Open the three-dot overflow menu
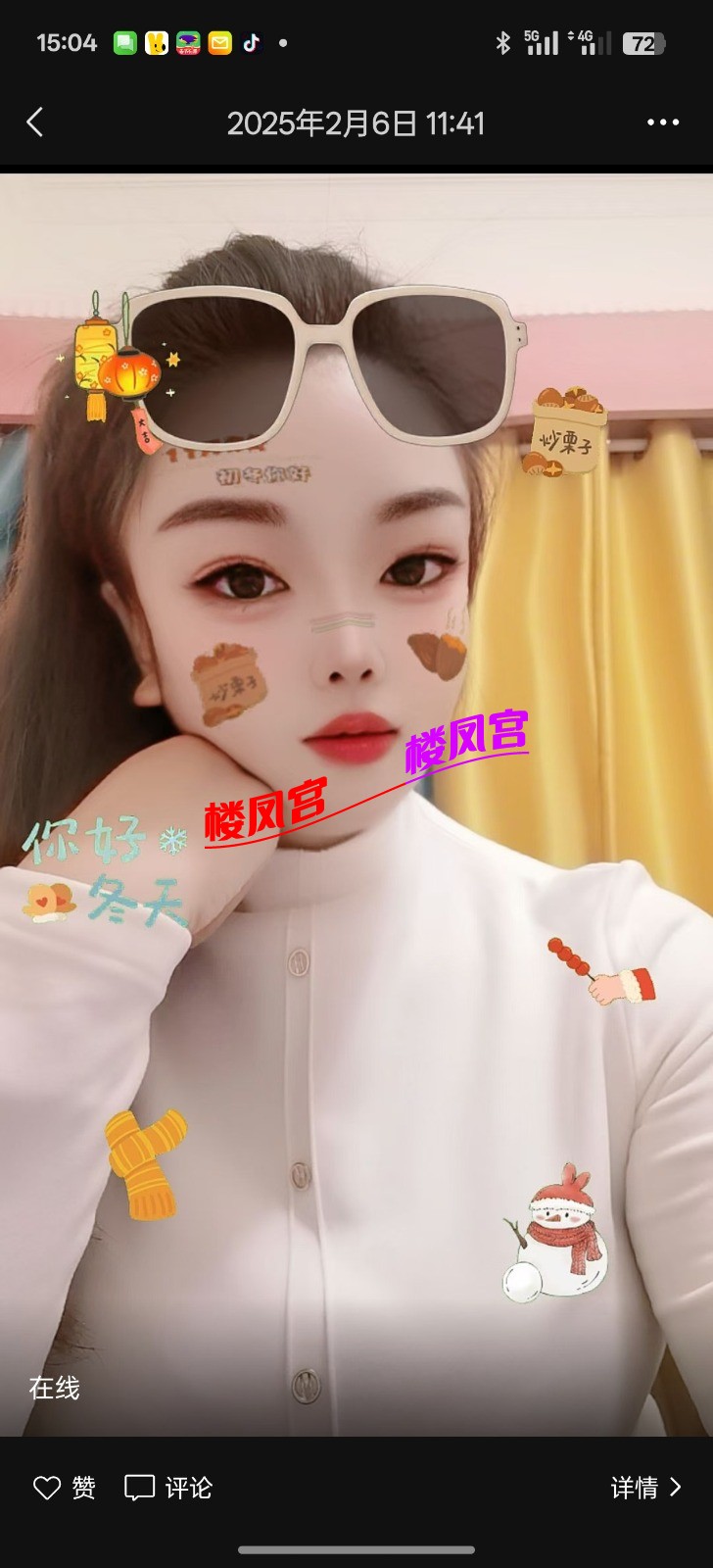Screen dimensions: 713x1568 pyautogui.click(x=663, y=122)
